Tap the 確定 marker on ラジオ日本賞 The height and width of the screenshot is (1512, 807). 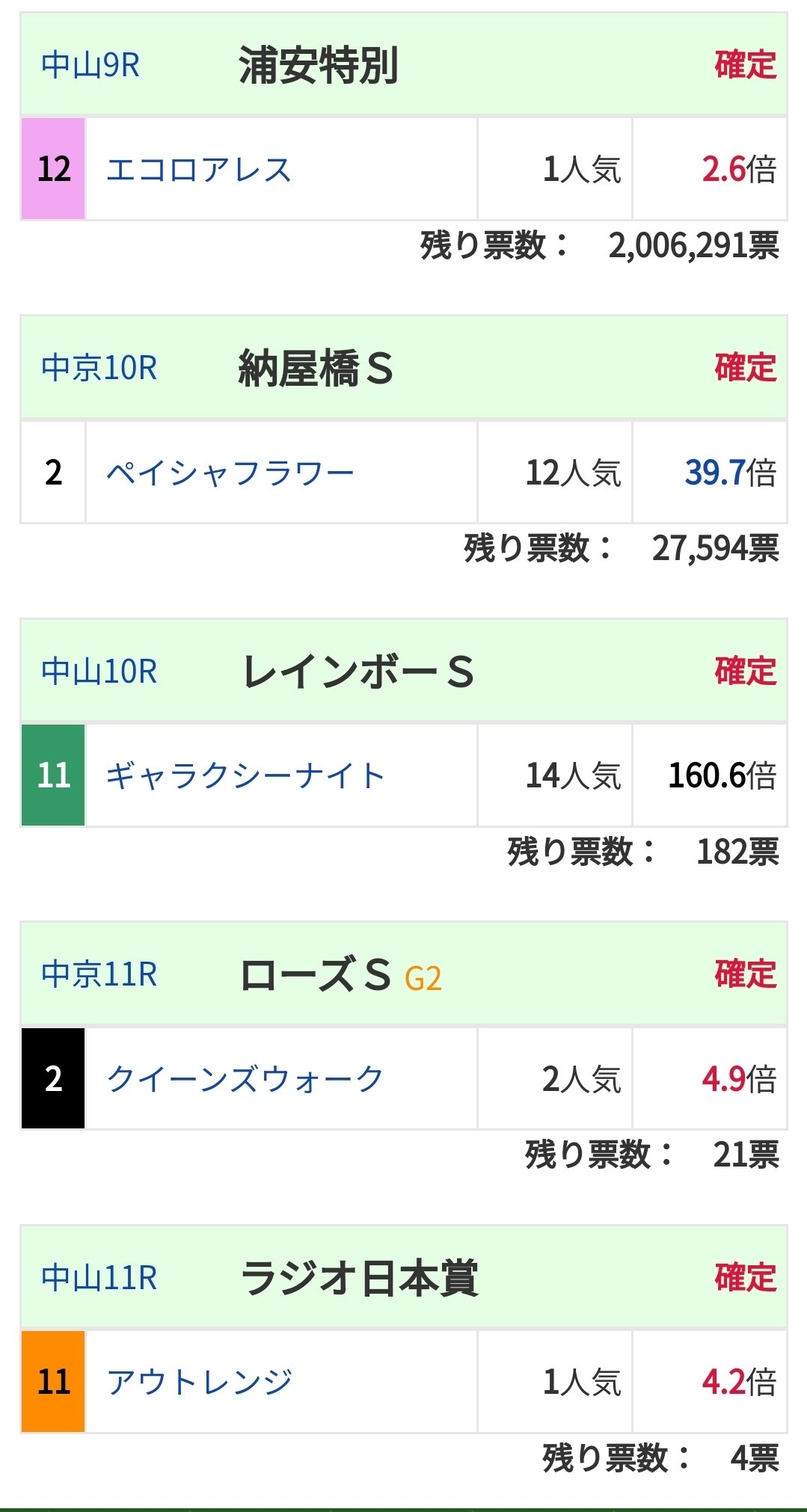[744, 1279]
